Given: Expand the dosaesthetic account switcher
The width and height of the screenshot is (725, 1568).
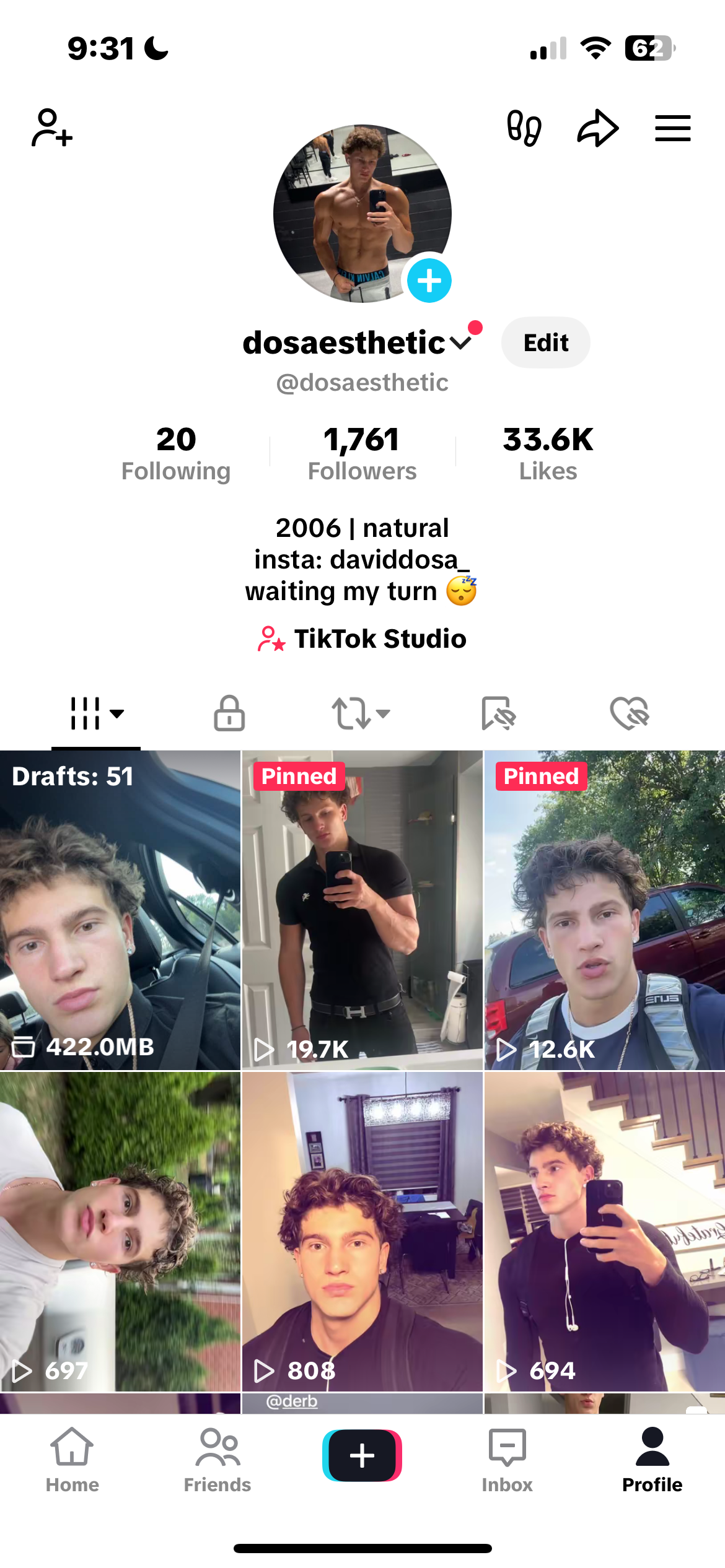Looking at the screenshot, I should pos(461,342).
